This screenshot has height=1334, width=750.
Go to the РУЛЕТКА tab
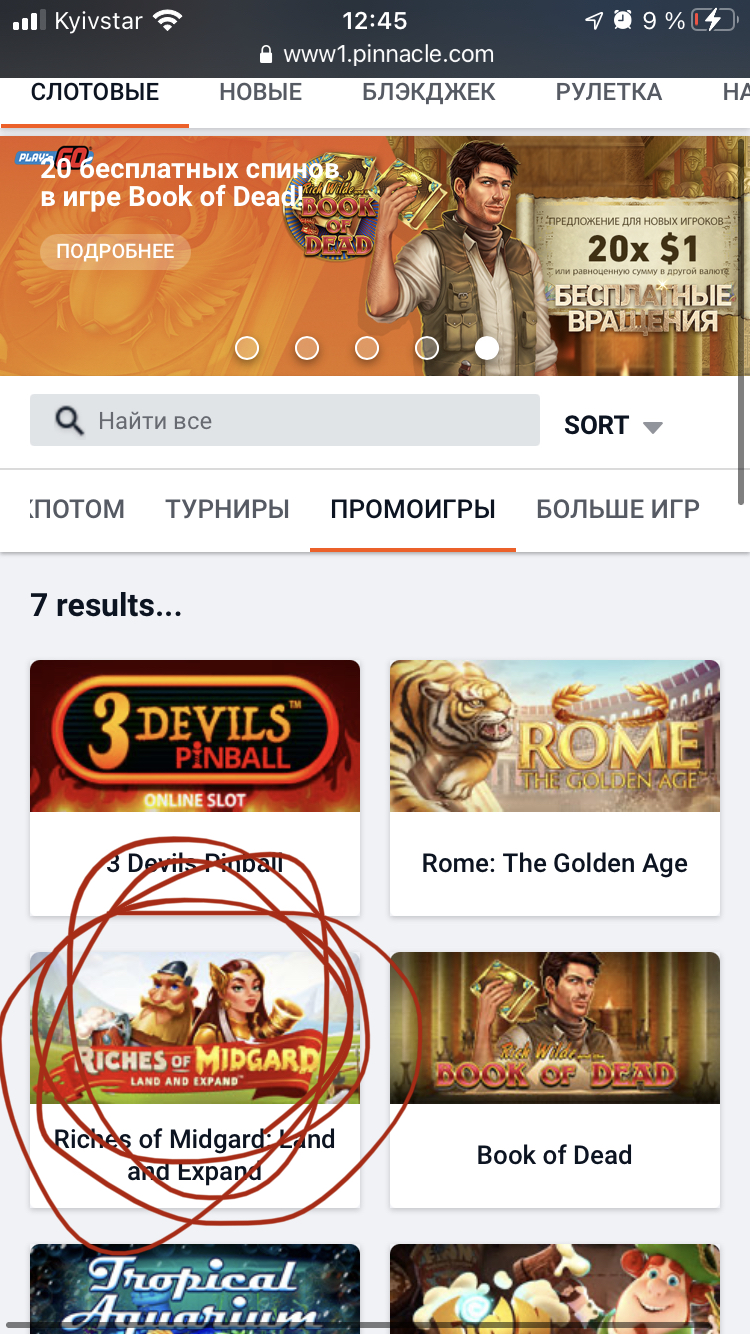click(609, 93)
